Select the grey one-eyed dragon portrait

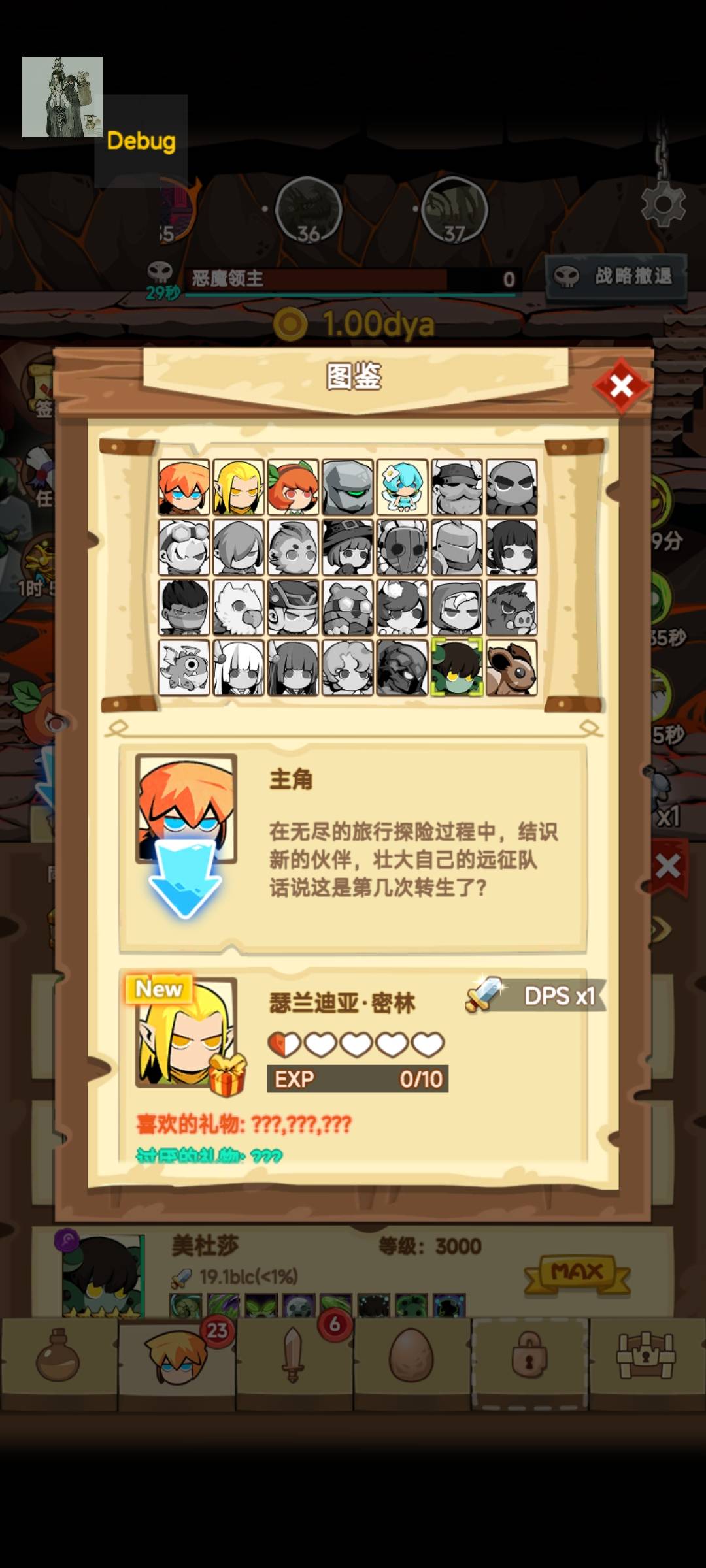(x=184, y=667)
